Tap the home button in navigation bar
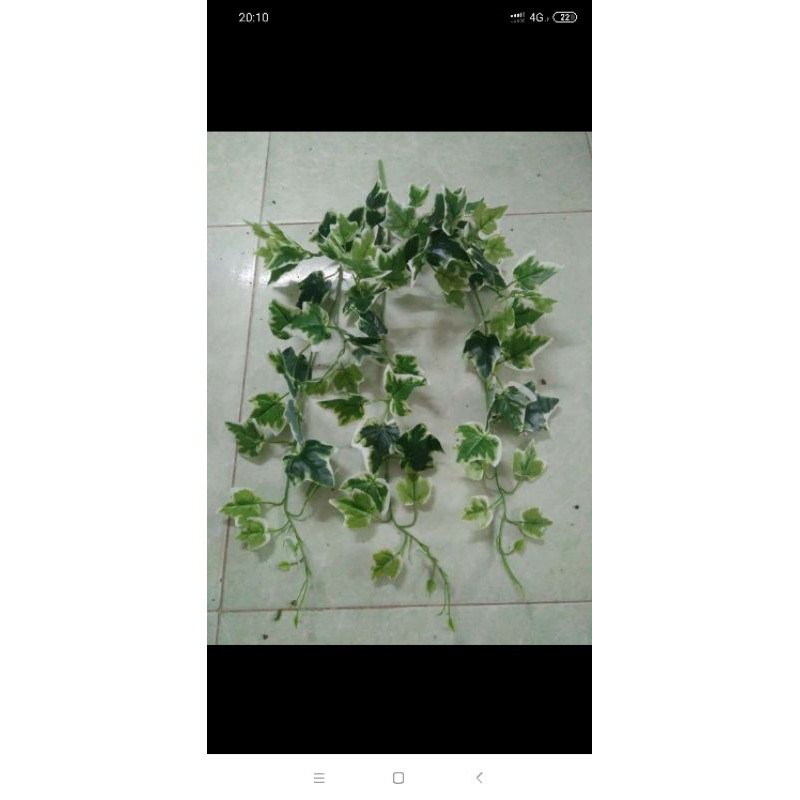This screenshot has height=800, width=800. point(398,777)
